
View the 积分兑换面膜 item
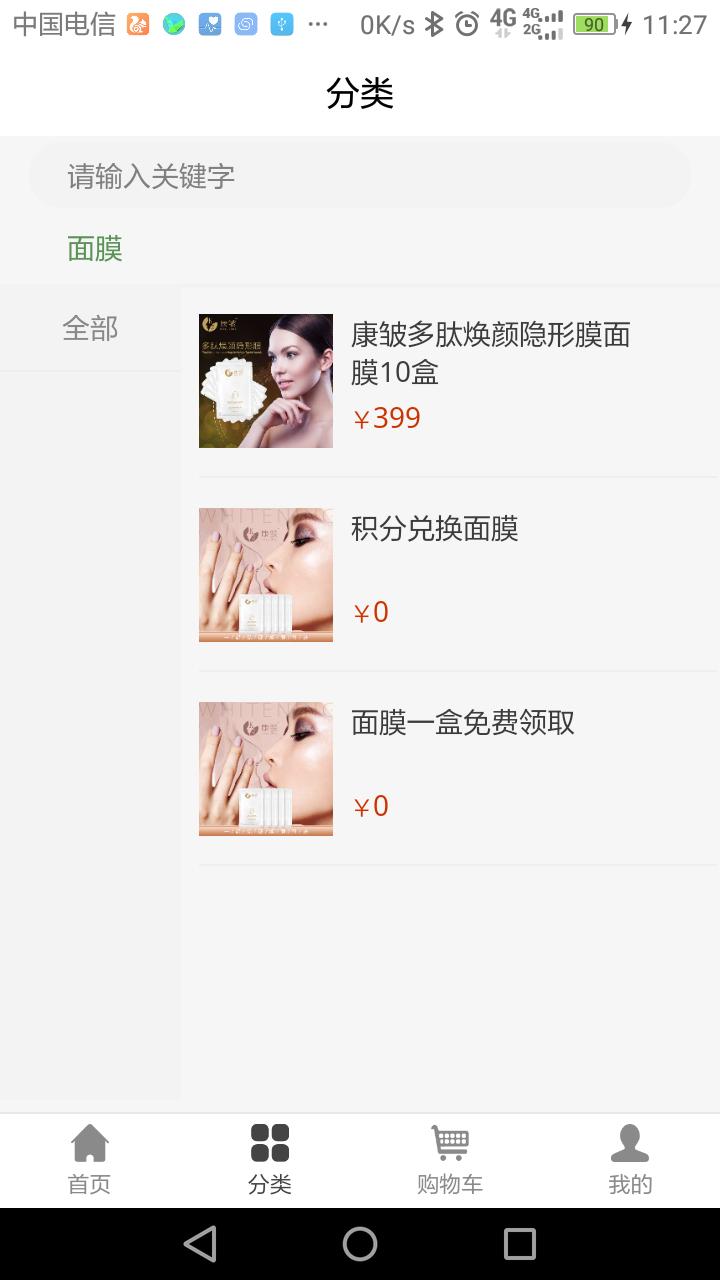(x=434, y=529)
